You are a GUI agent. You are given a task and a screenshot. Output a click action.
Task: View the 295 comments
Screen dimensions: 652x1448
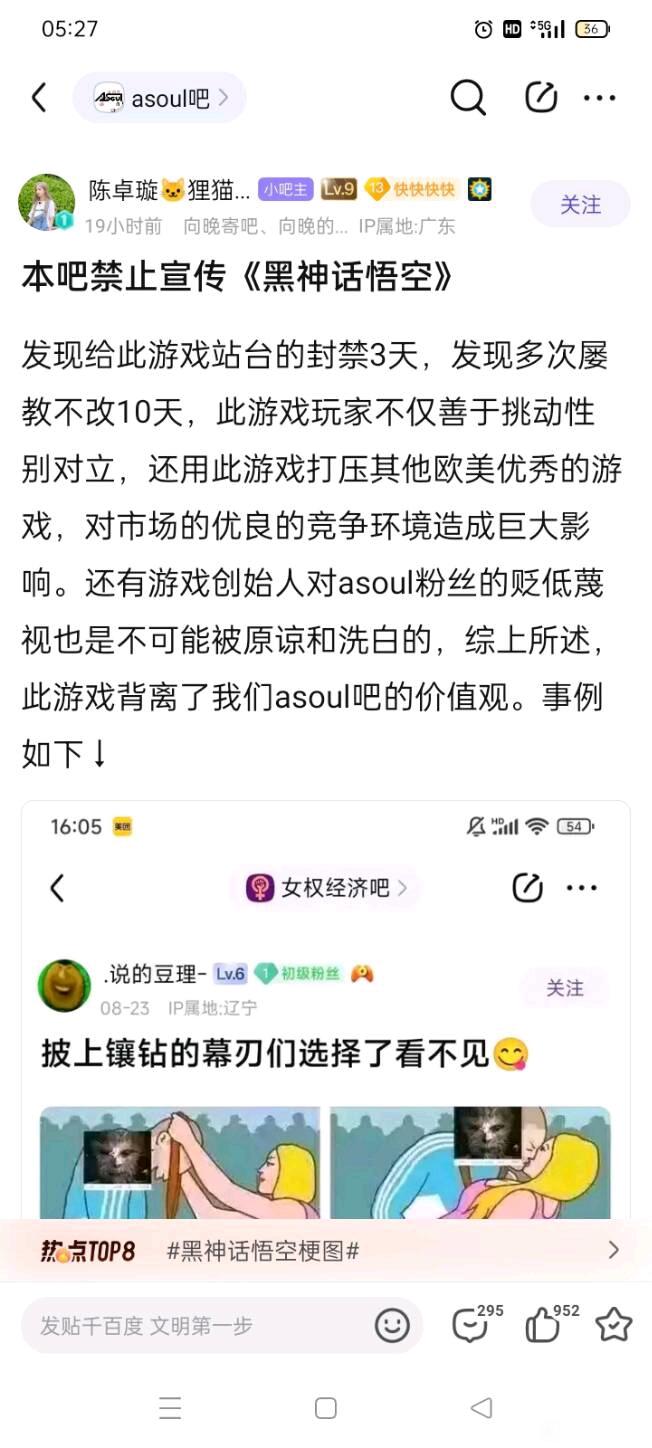click(471, 1326)
